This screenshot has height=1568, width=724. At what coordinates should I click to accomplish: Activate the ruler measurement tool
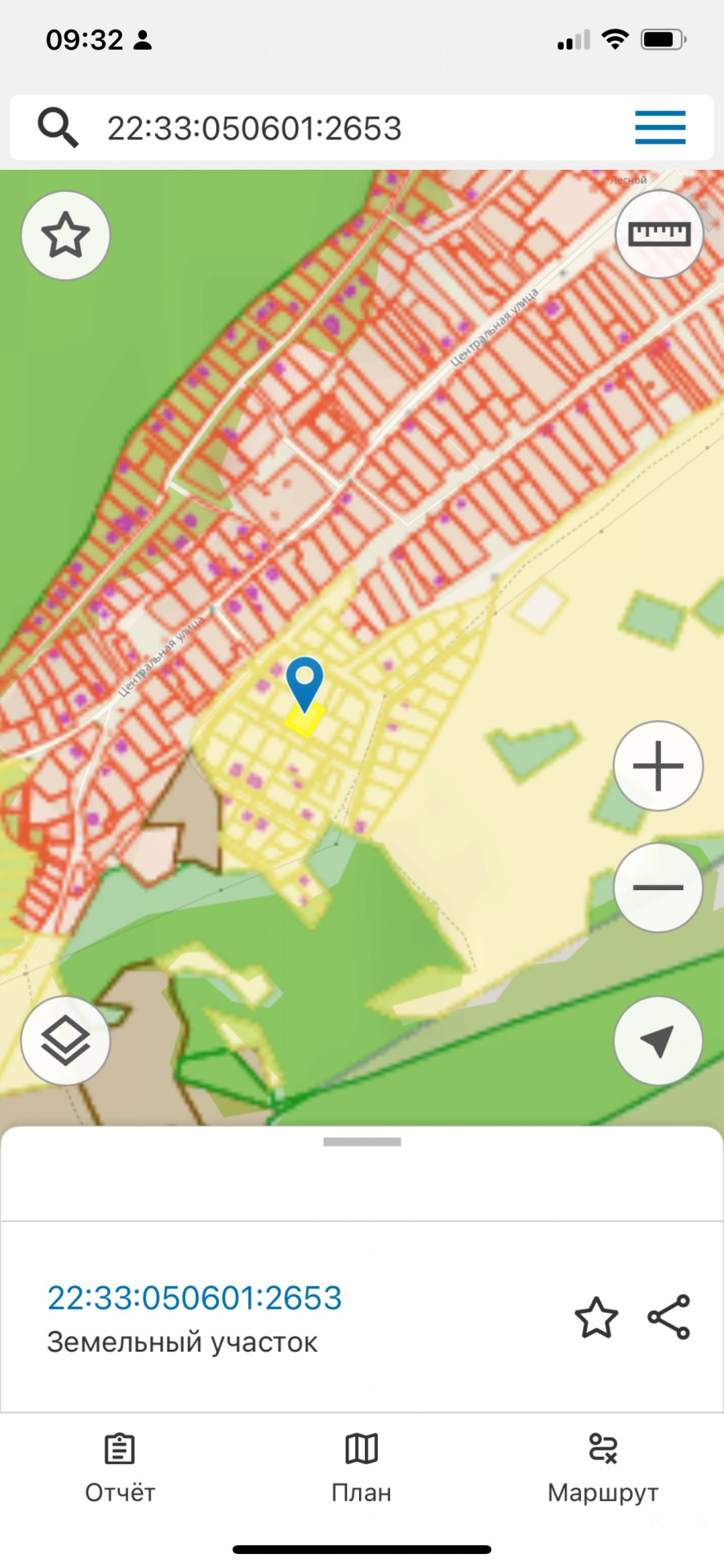(658, 234)
